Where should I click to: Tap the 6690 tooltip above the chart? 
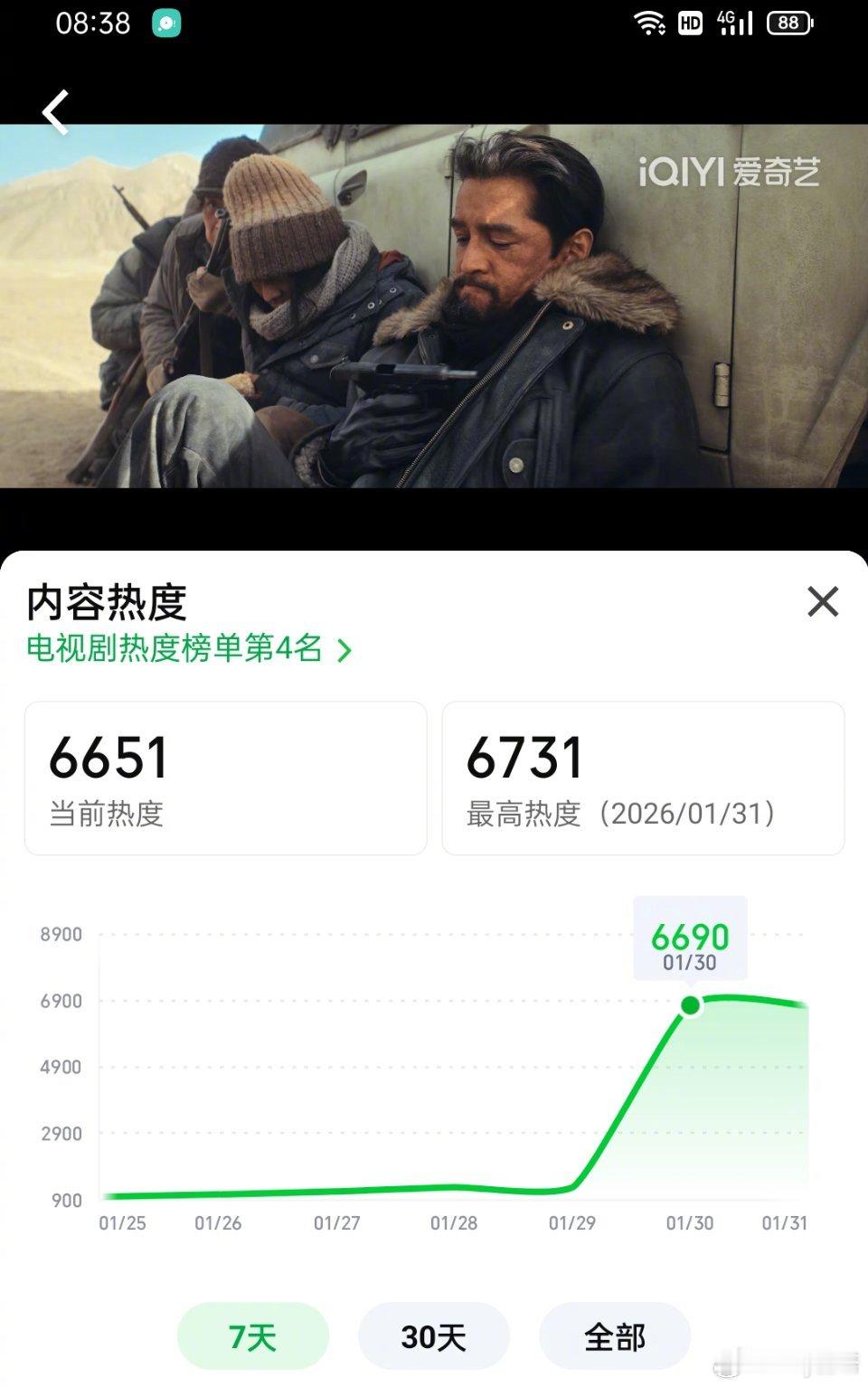[x=693, y=939]
